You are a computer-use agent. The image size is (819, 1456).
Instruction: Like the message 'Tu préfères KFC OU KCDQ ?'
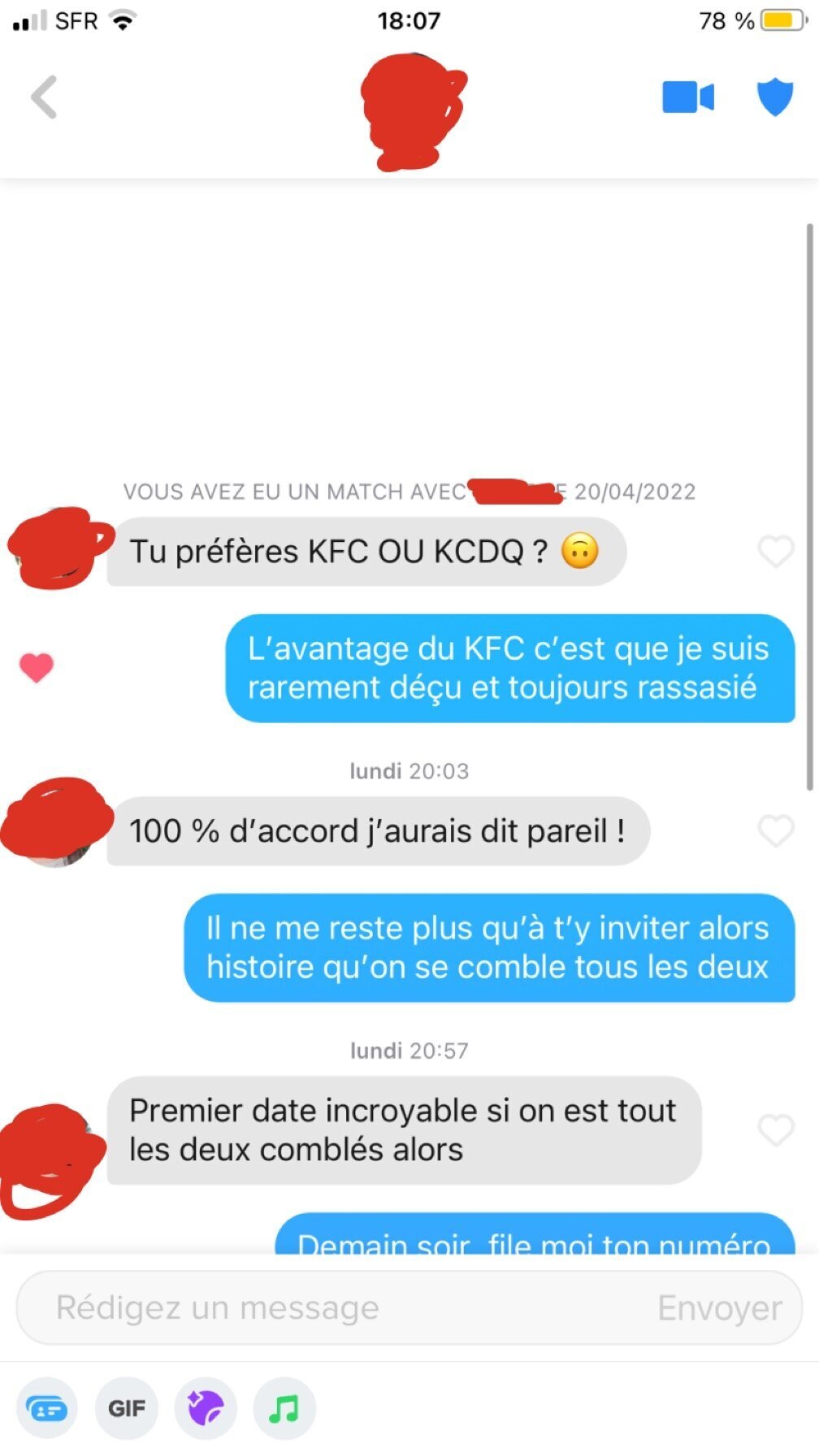775,552
